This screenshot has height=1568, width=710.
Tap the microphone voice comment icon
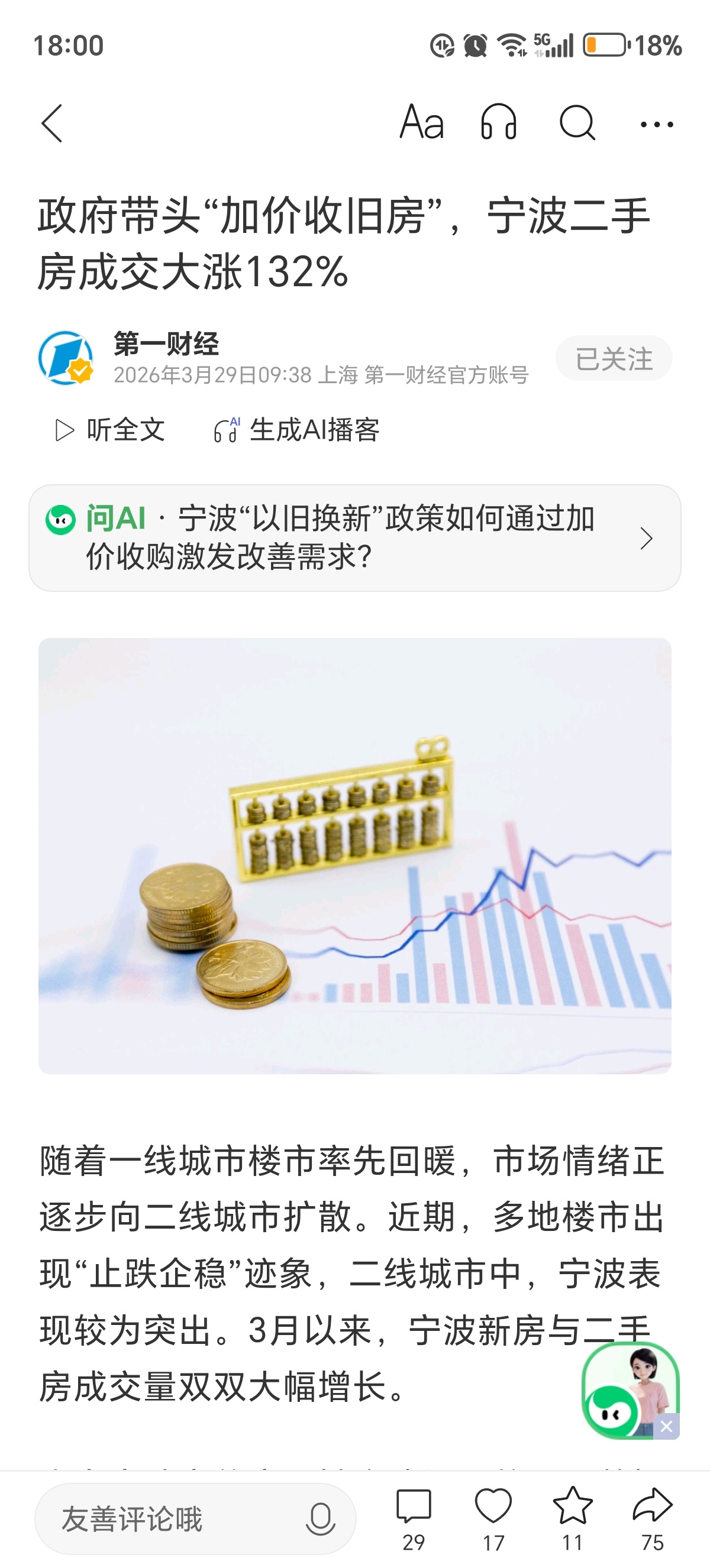[320, 1520]
